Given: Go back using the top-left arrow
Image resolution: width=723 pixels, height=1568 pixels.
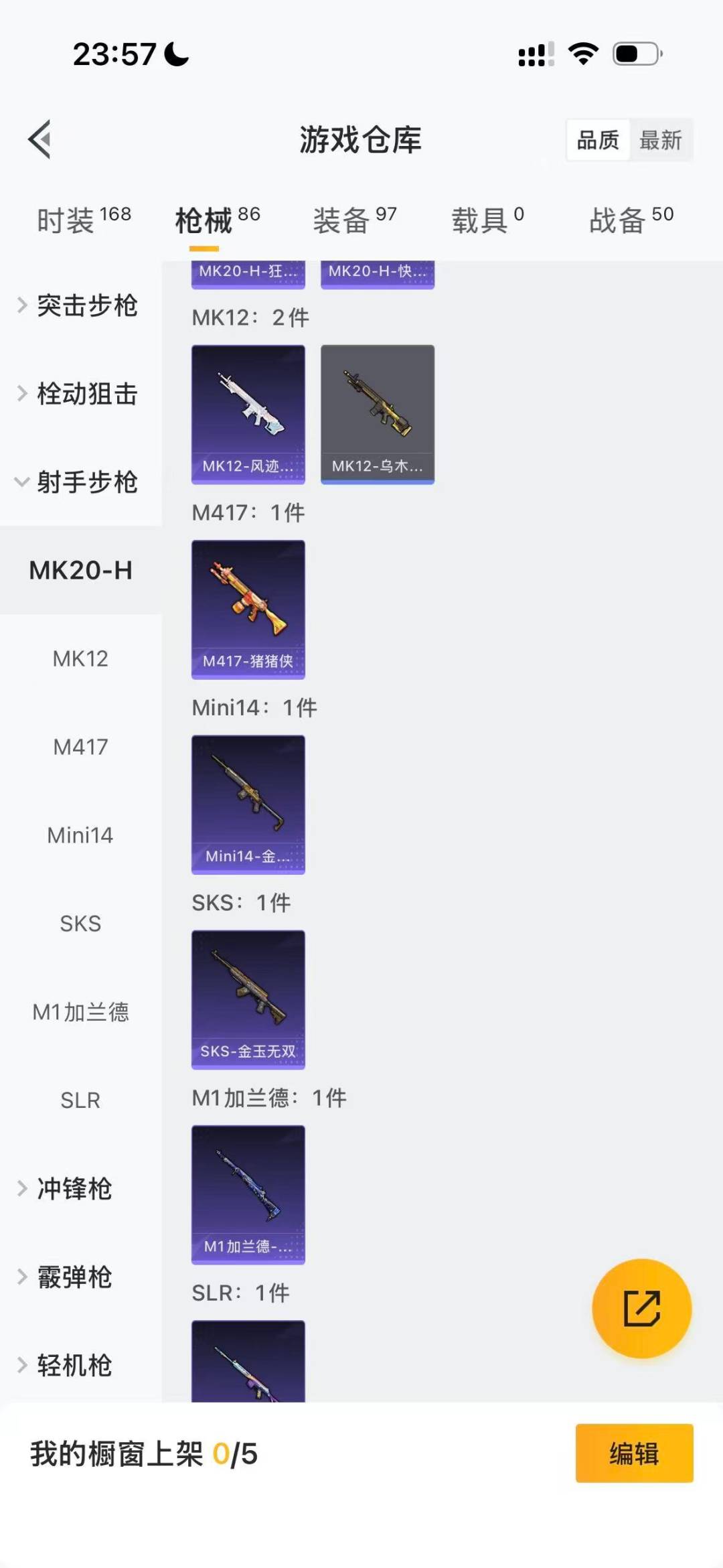Looking at the screenshot, I should [x=40, y=140].
